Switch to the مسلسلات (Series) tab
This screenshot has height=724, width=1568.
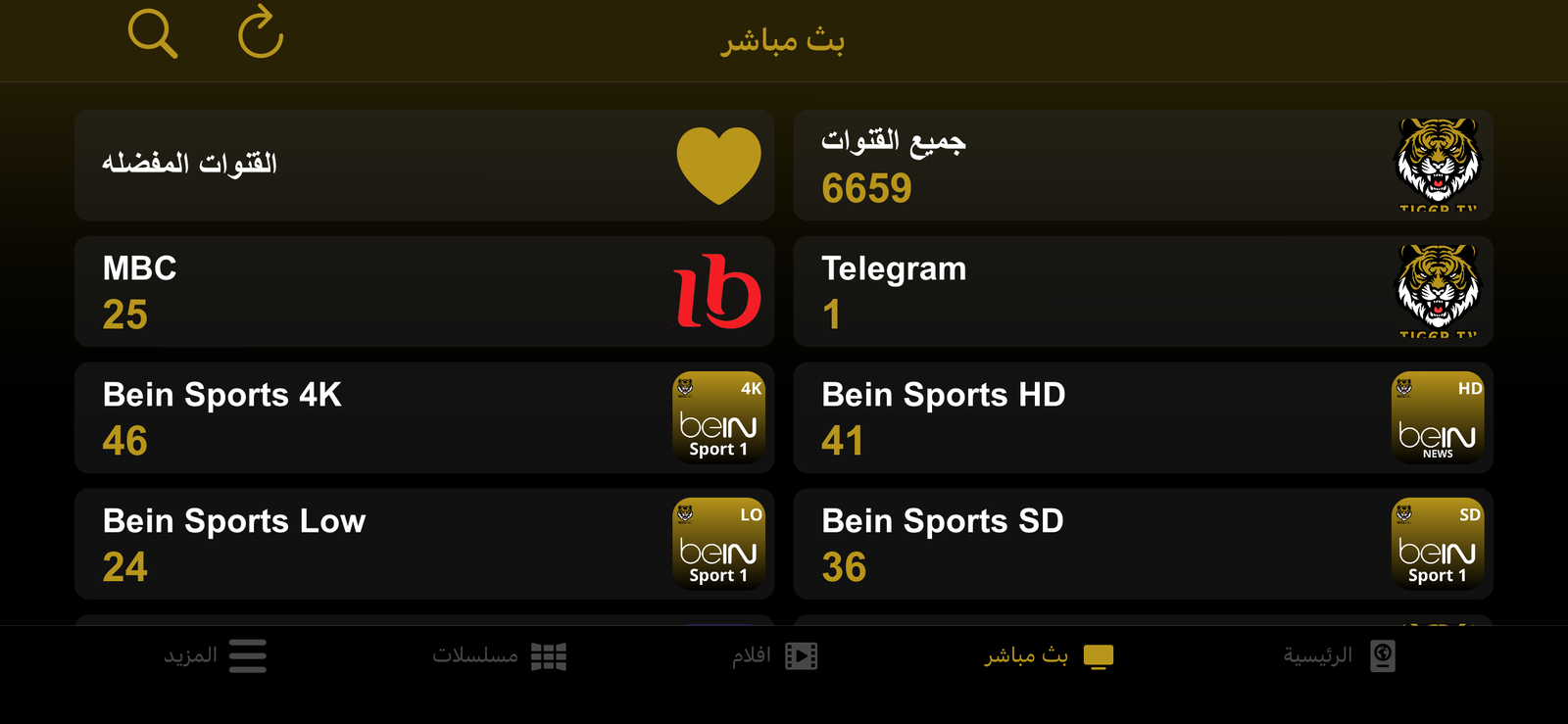coord(500,655)
